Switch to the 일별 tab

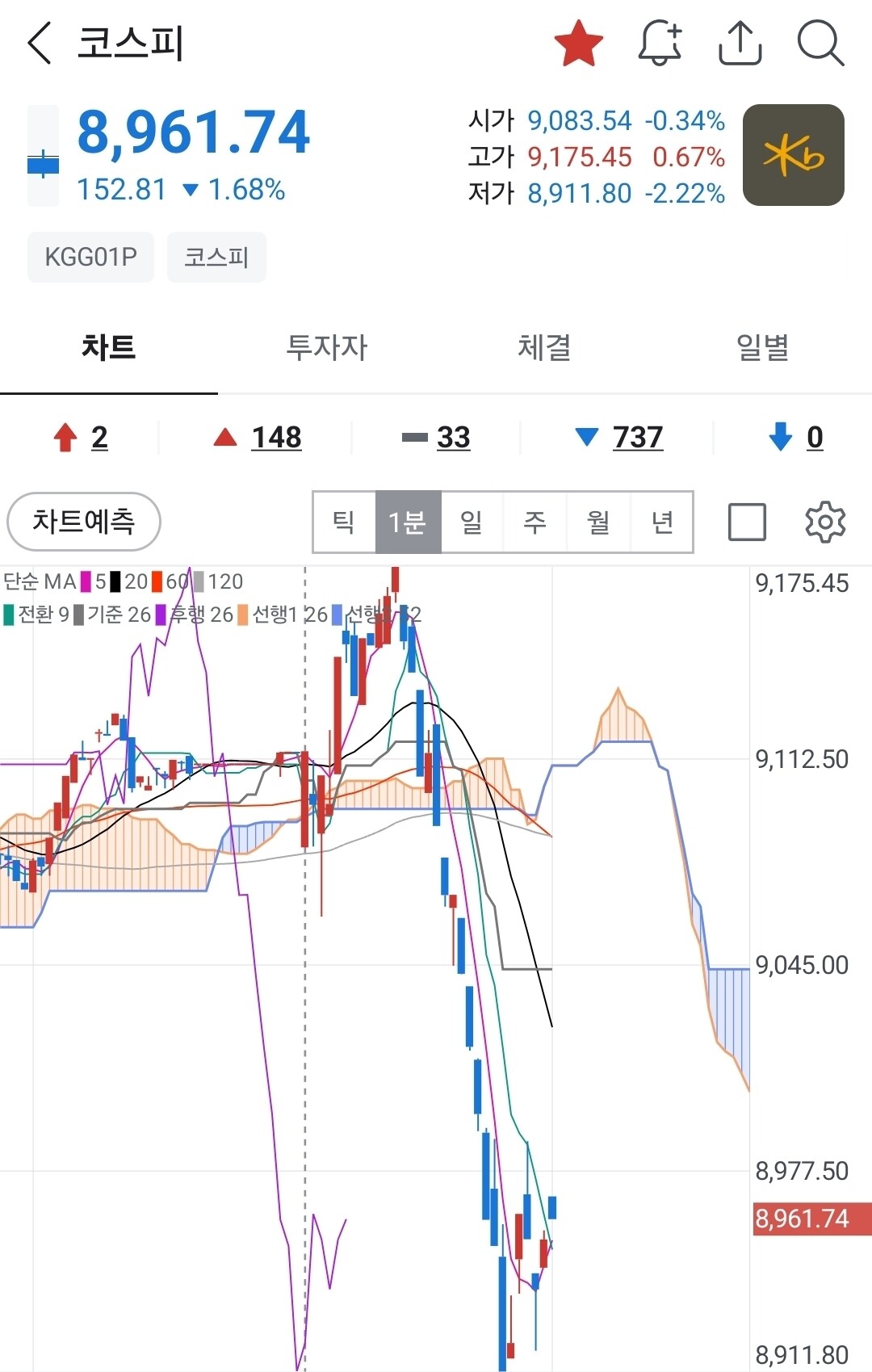pos(763,348)
